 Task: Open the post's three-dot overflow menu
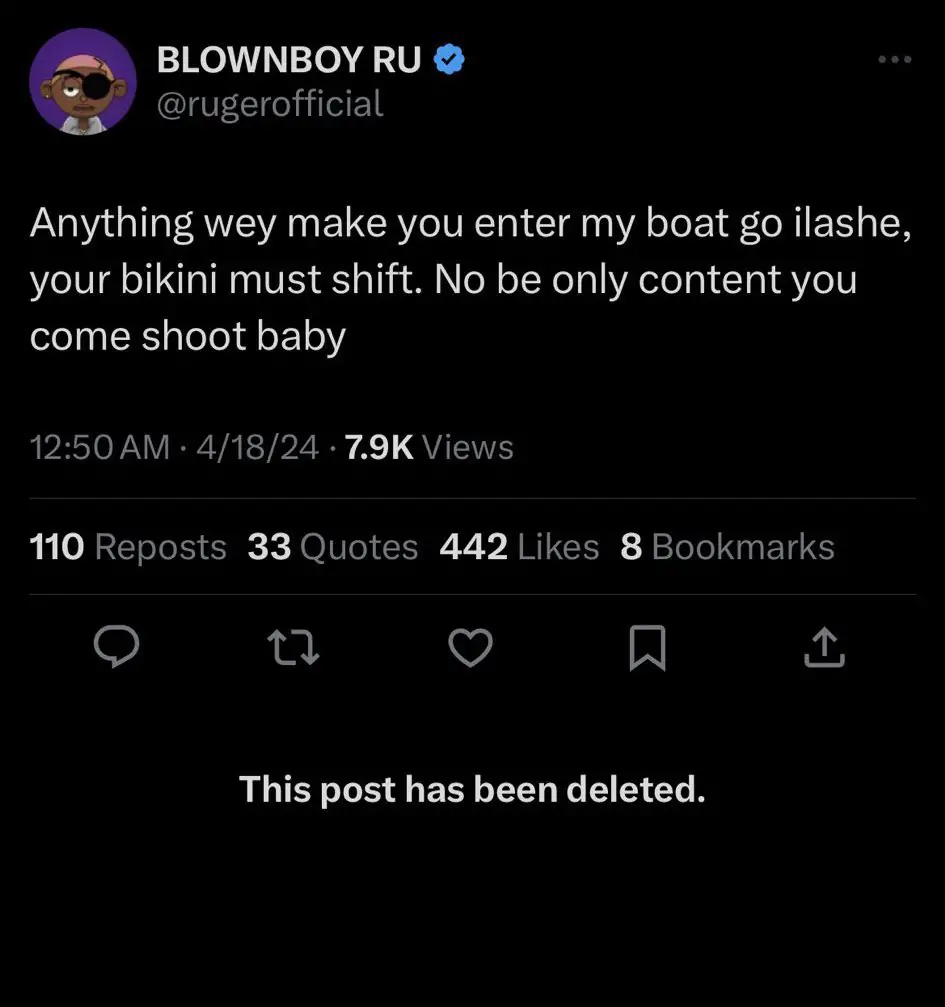894,61
